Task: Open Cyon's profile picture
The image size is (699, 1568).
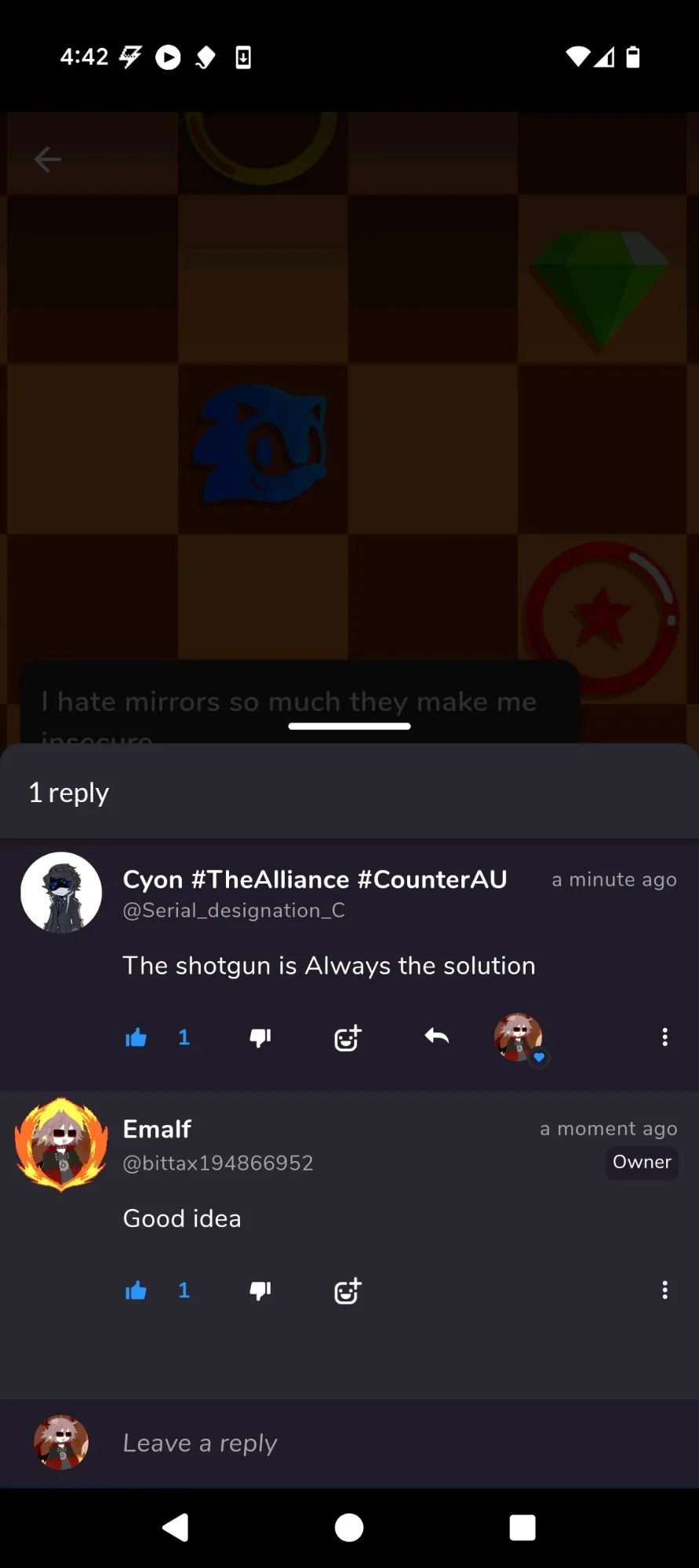Action: tap(61, 893)
